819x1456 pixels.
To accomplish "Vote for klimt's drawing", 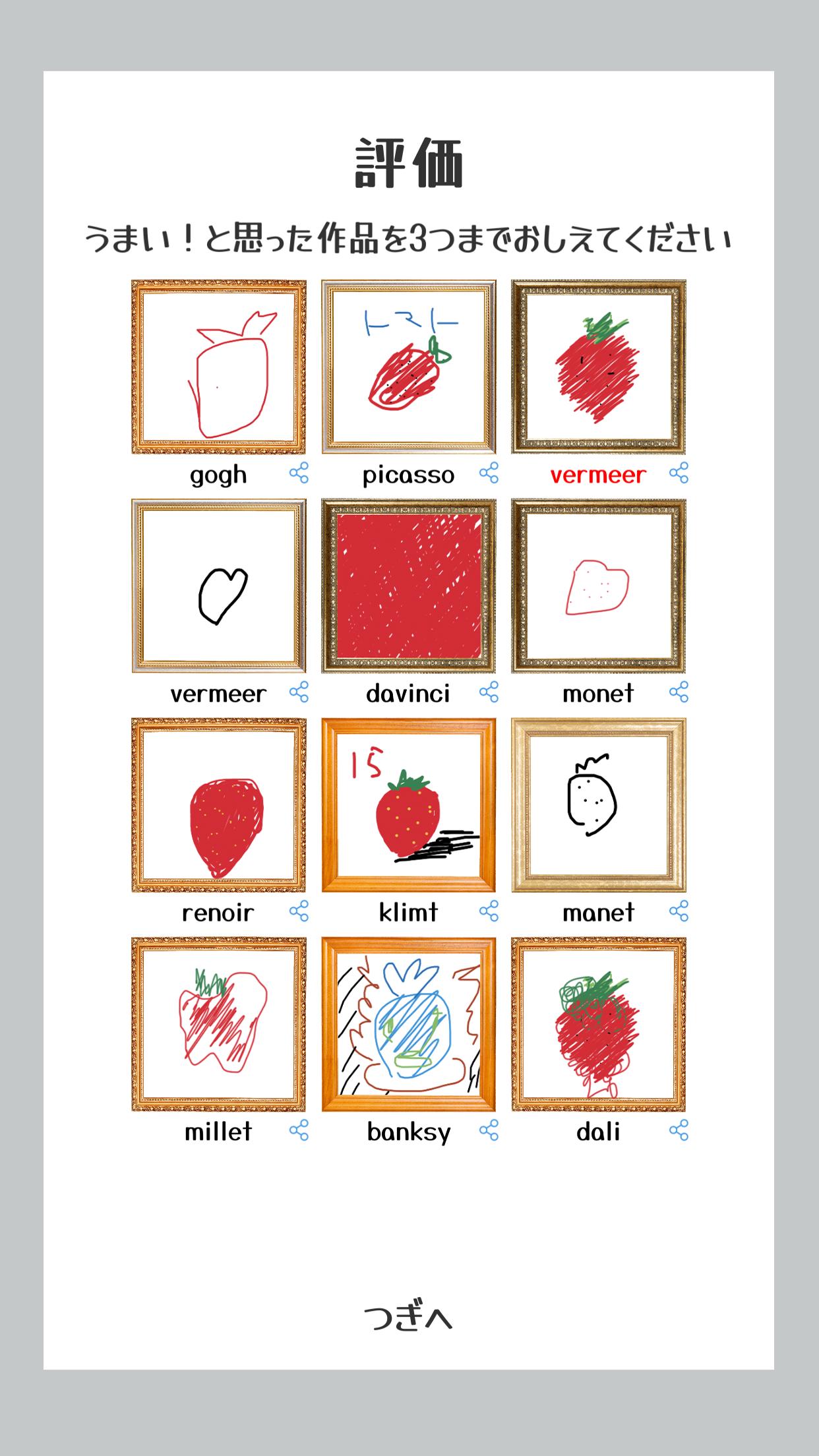I will (x=408, y=804).
